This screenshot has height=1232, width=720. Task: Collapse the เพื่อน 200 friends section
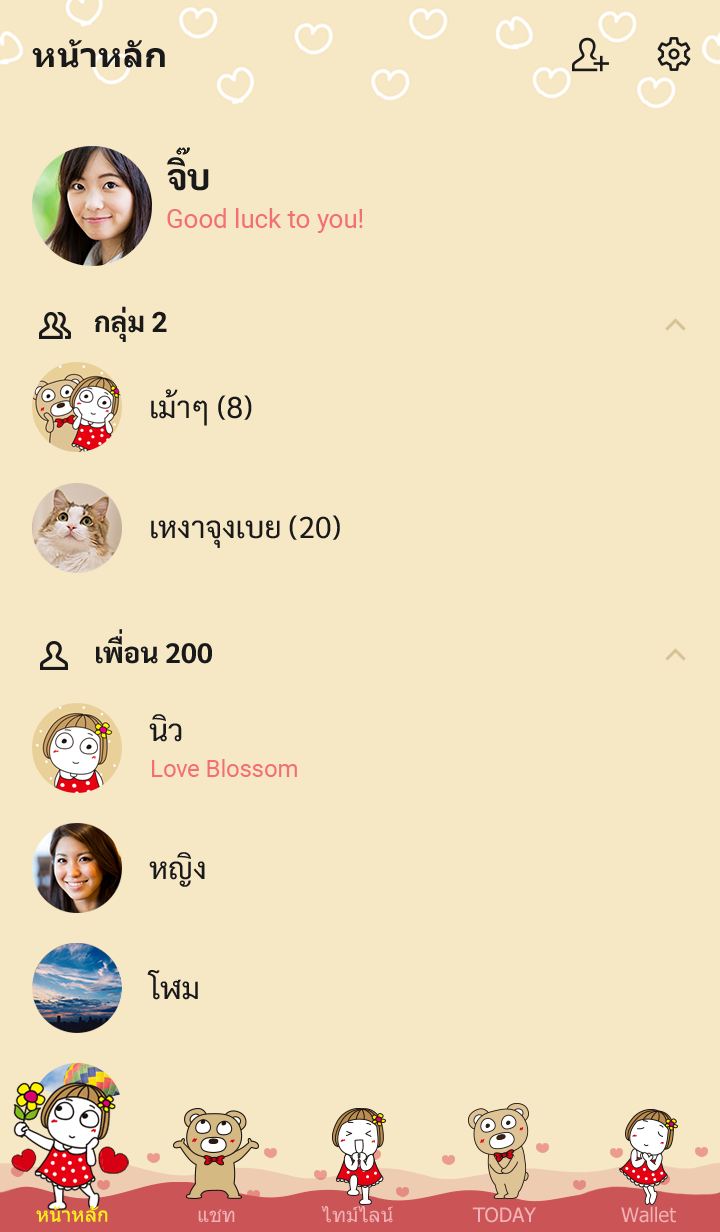tap(675, 654)
